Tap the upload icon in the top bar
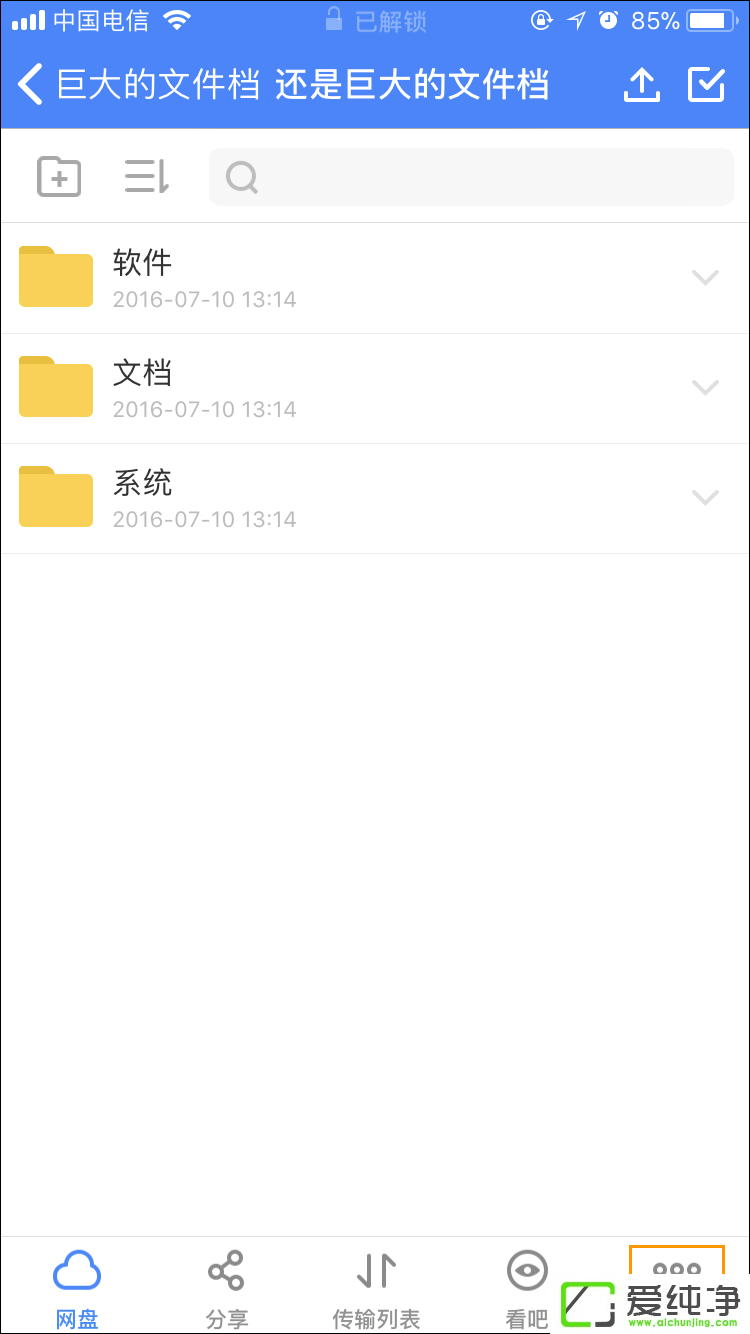Image resolution: width=750 pixels, height=1334 pixels. tap(641, 85)
